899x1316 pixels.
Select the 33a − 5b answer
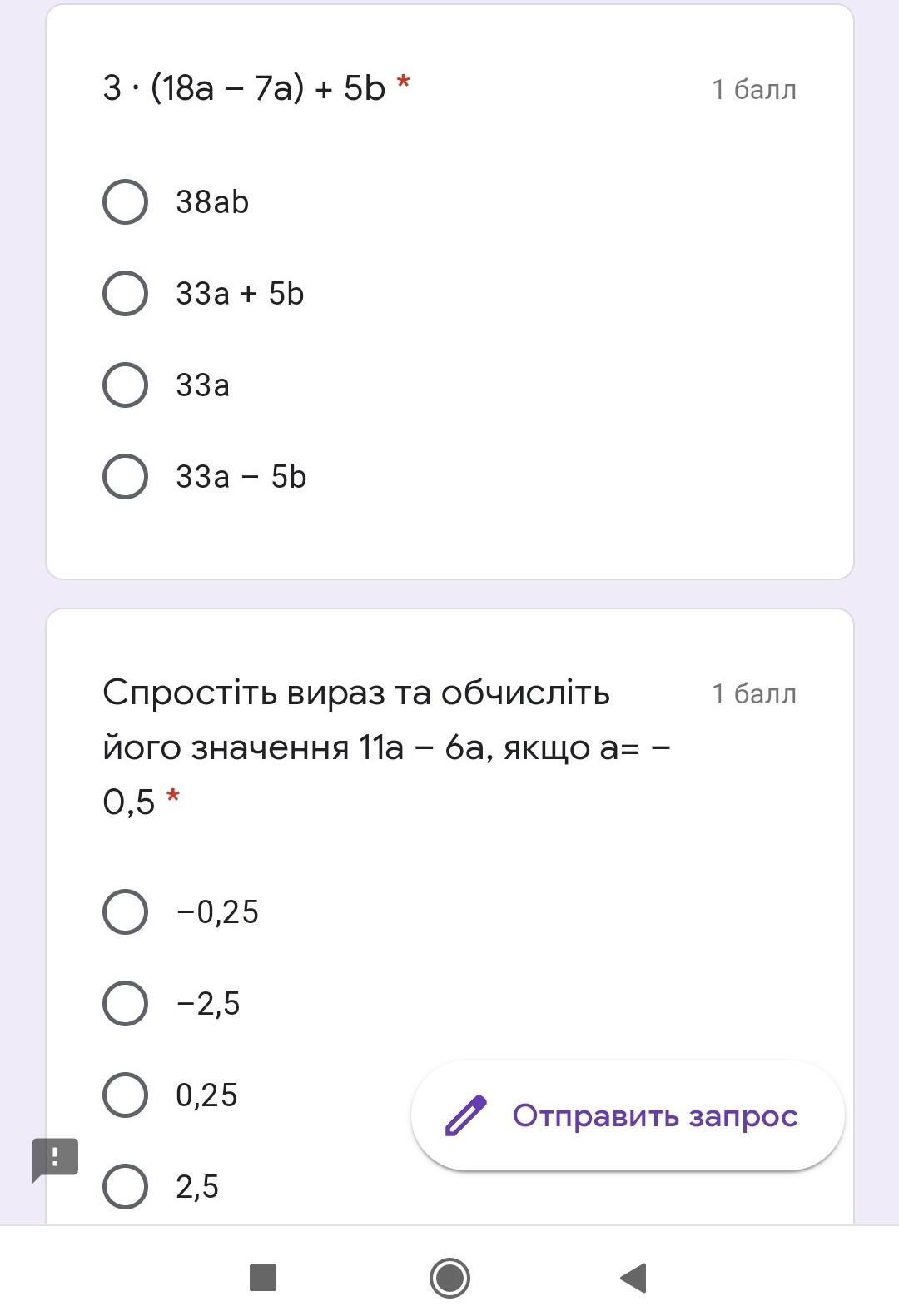(126, 477)
